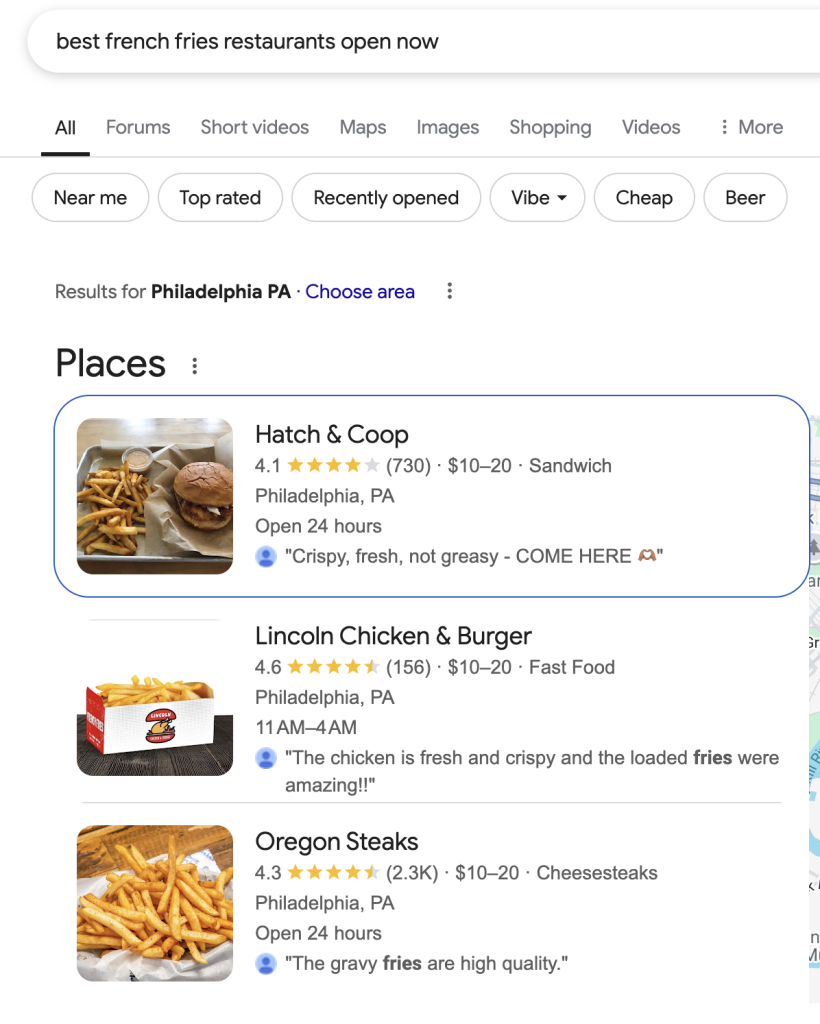Open the More tabs menu
Viewport: 820px width, 1024px height.
[751, 127]
